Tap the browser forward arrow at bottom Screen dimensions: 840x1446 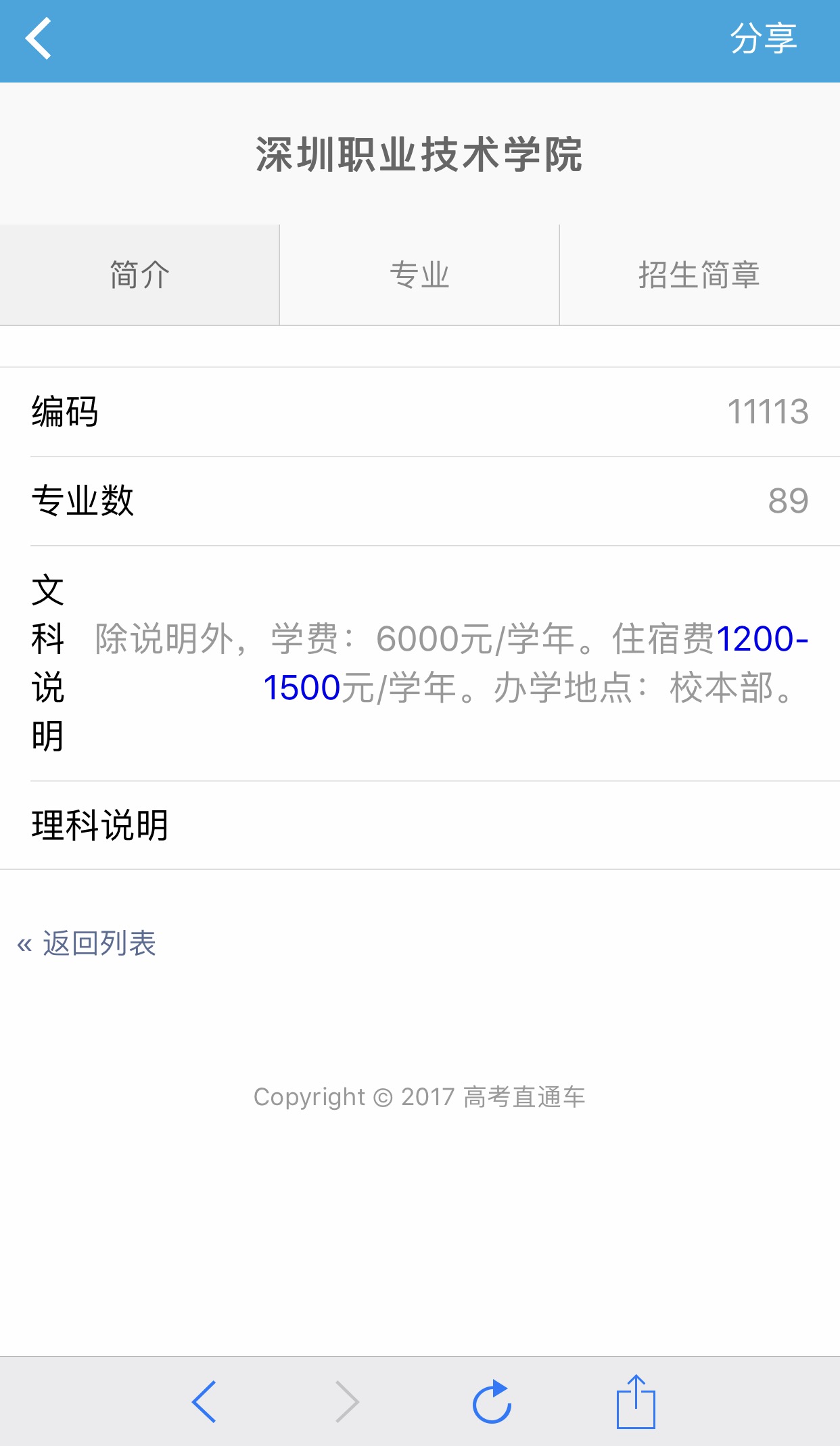click(347, 1399)
